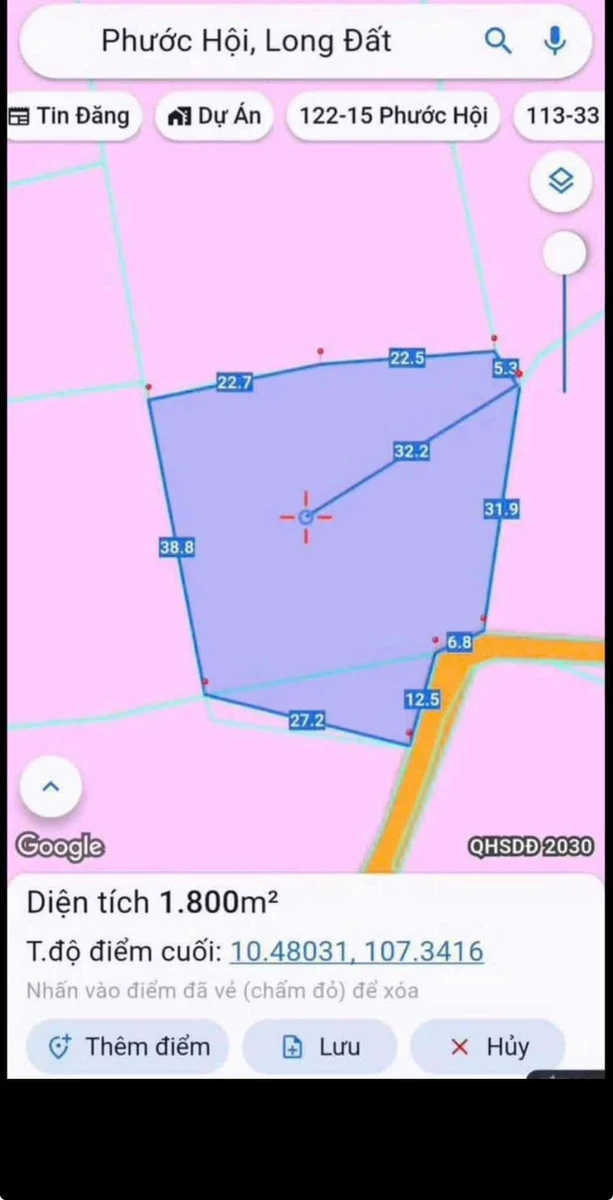This screenshot has height=1200, width=613.
Task: Tap the opacity slider handle
Action: pos(564,253)
